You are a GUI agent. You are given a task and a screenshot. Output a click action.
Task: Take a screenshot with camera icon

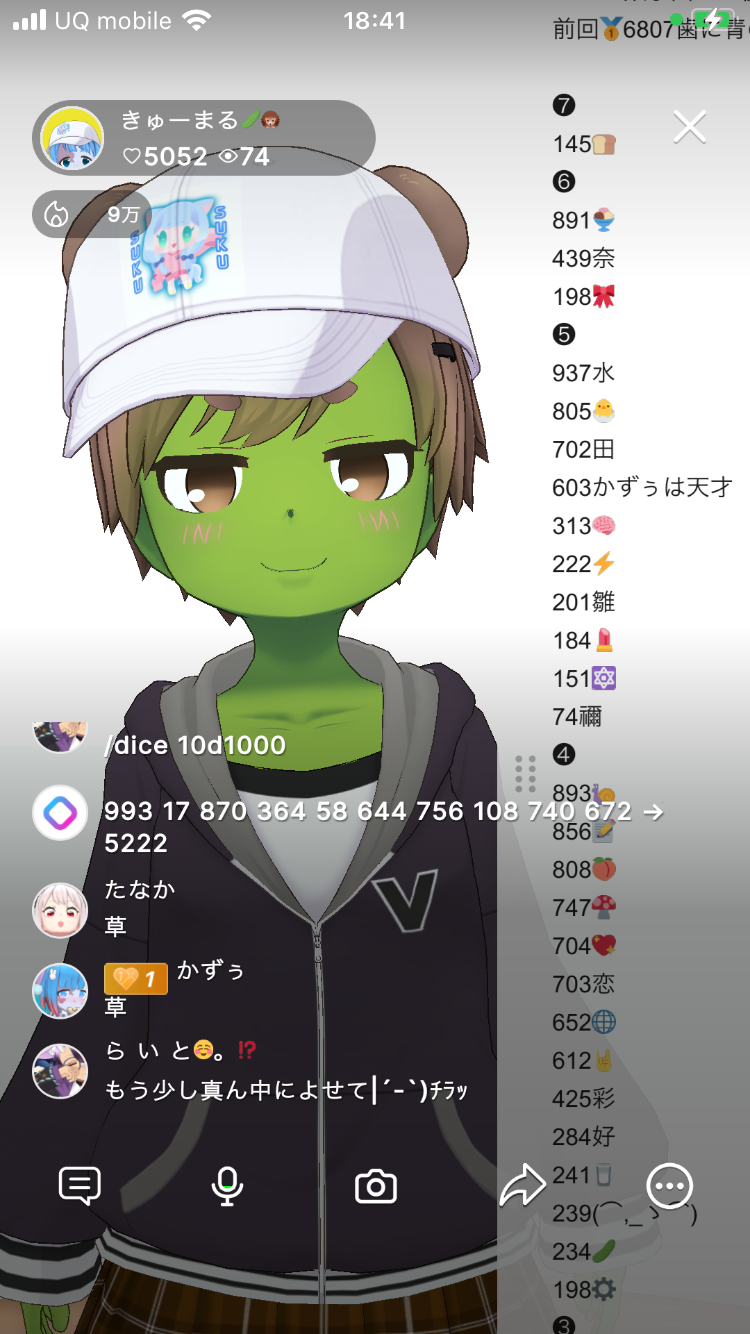[376, 1186]
